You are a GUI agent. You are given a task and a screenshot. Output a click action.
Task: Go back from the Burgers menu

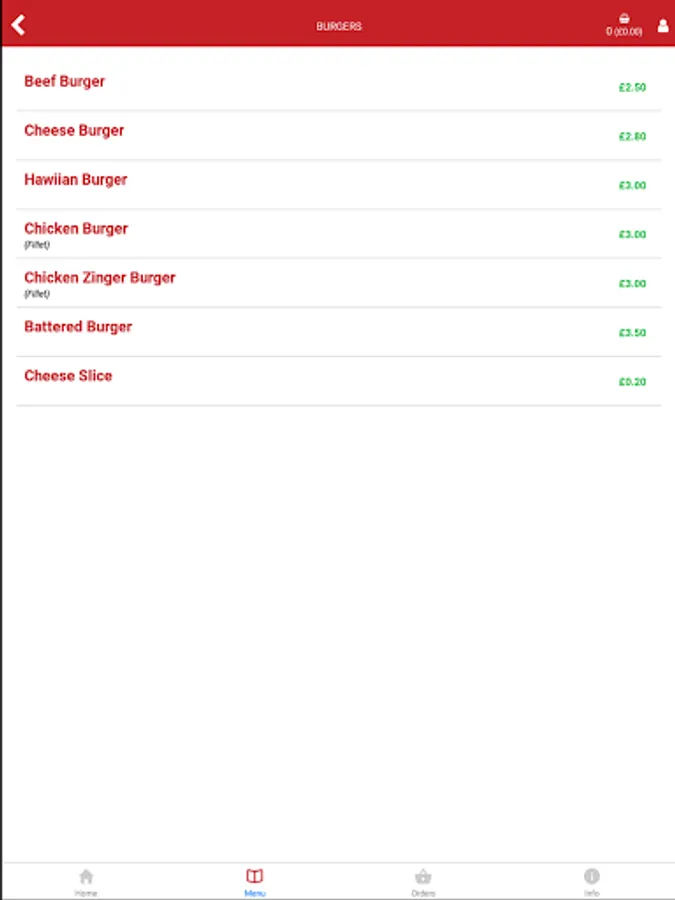pos(18,25)
